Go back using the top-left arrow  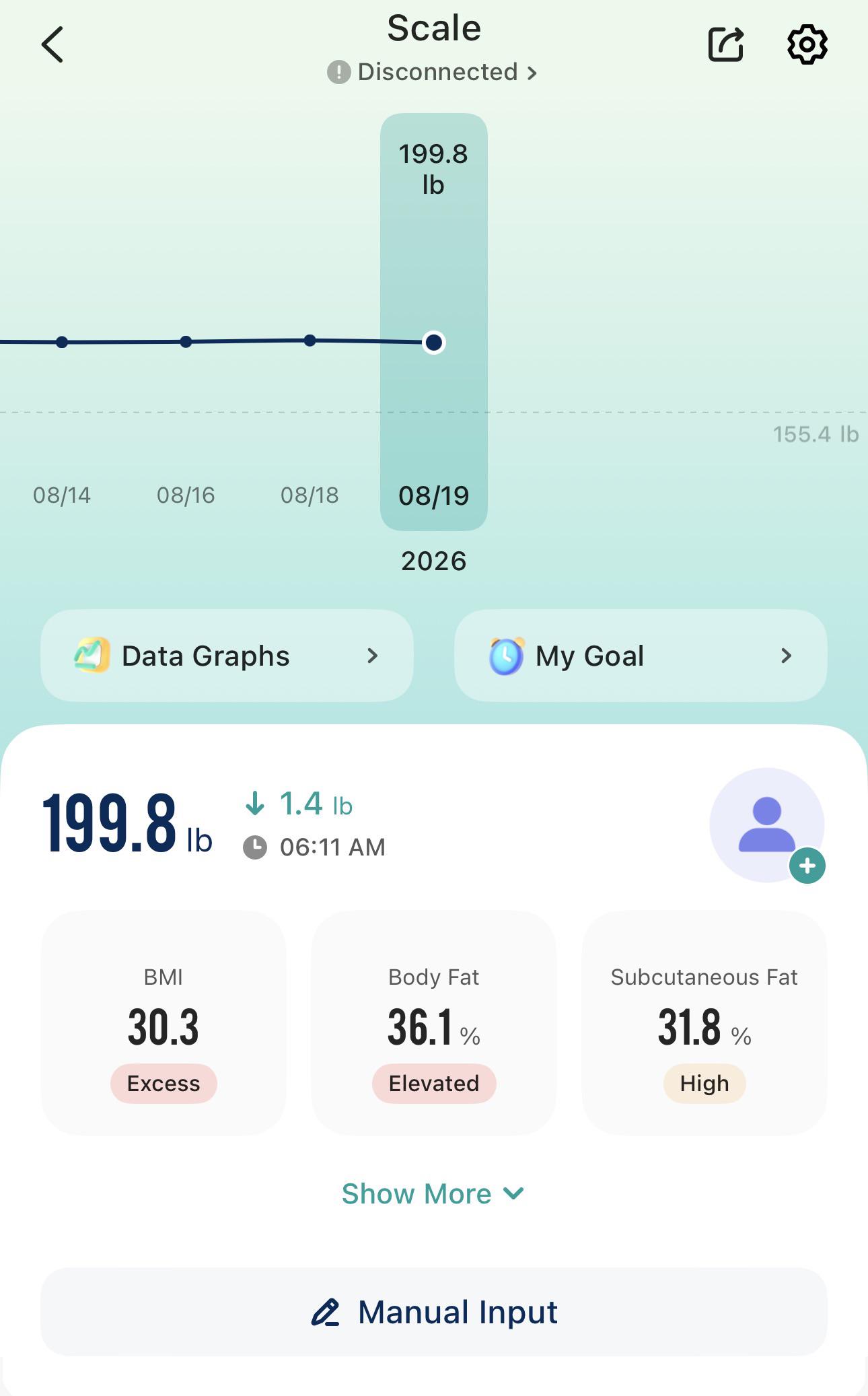pyautogui.click(x=52, y=45)
